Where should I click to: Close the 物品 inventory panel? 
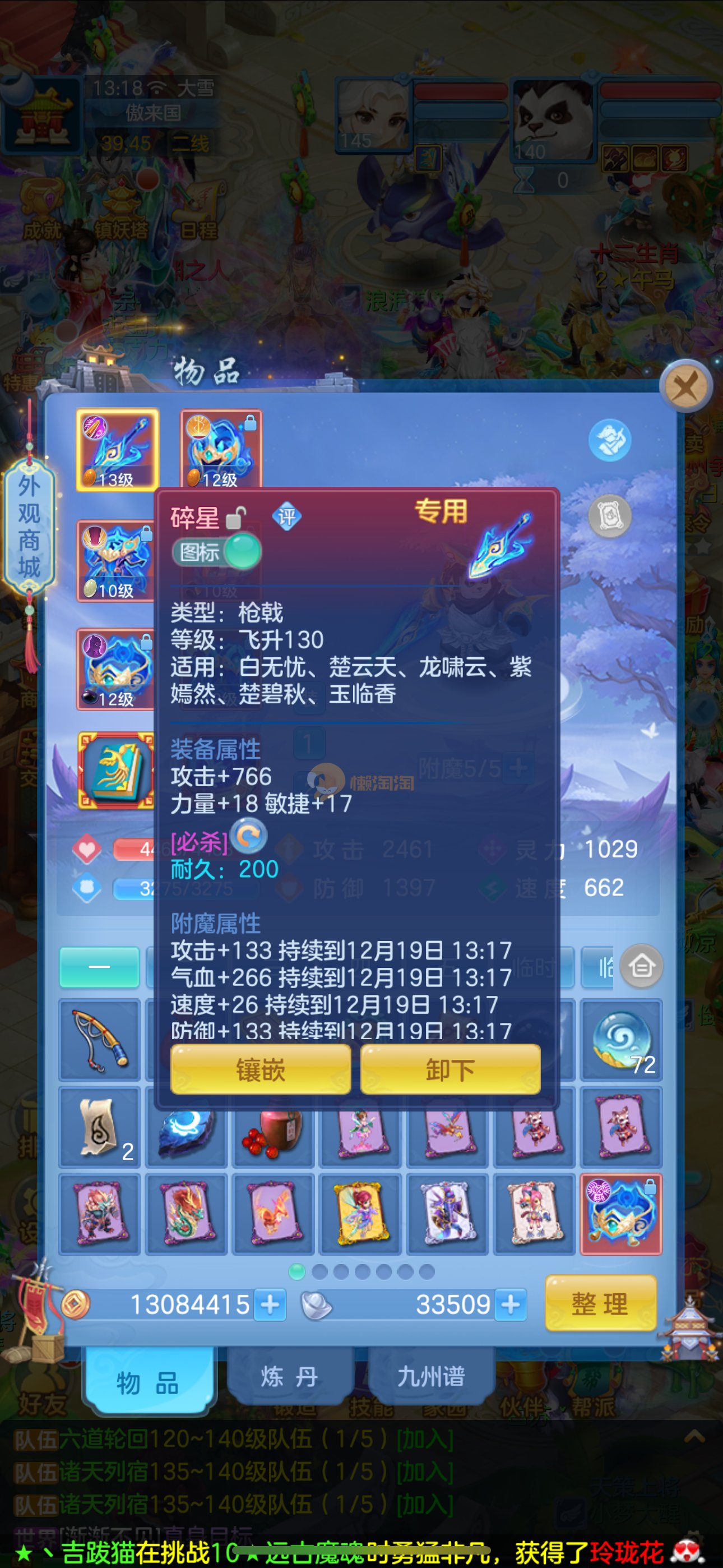(686, 386)
